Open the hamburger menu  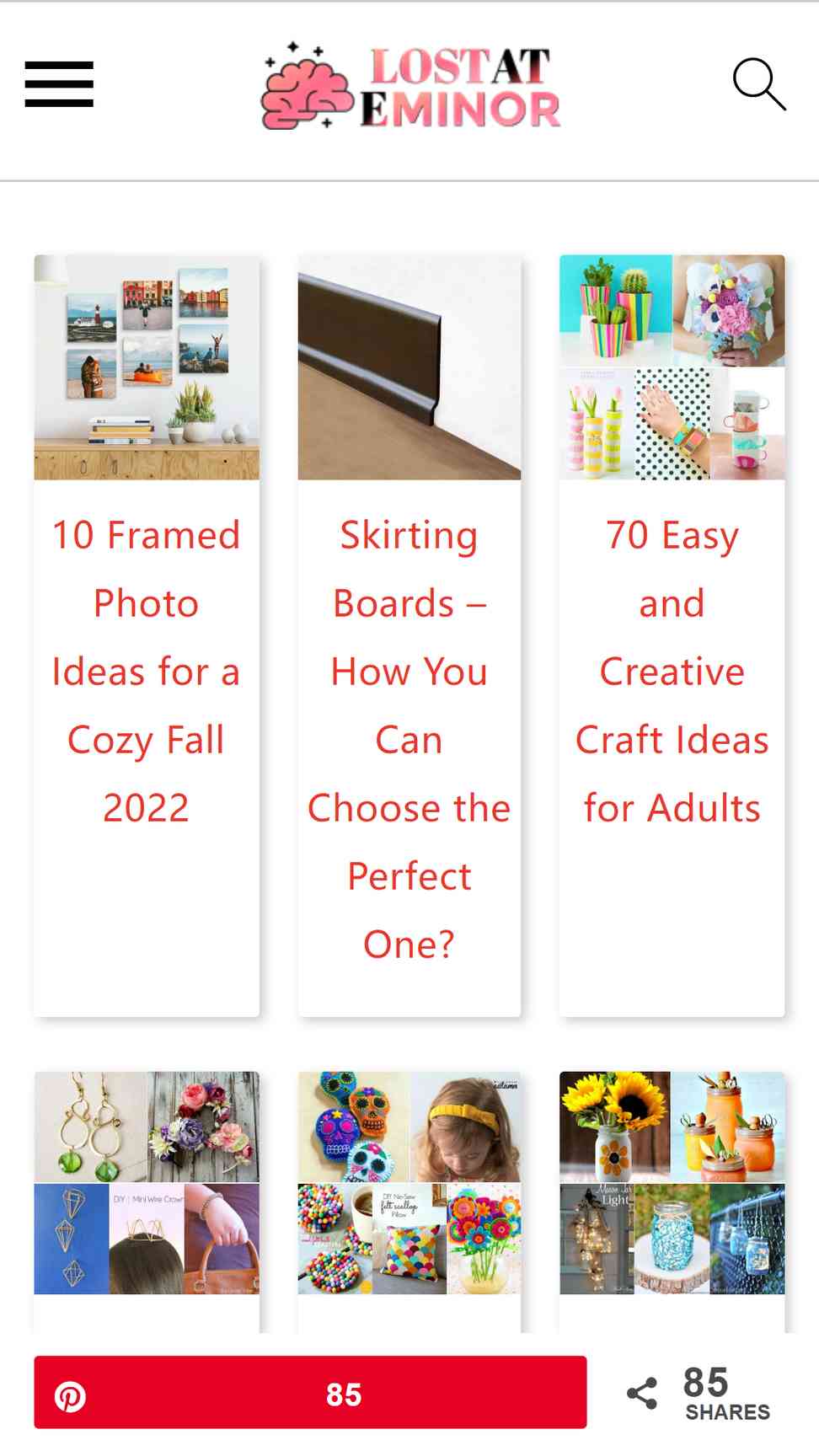59,84
